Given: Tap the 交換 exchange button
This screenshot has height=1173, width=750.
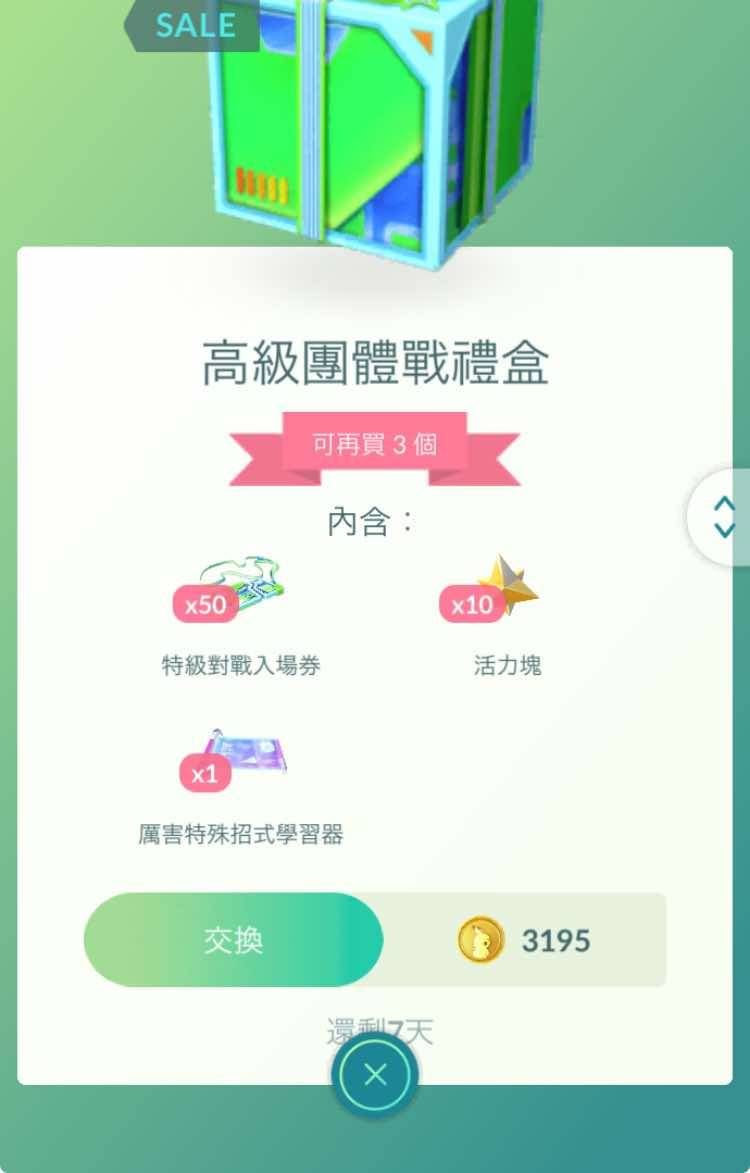Looking at the screenshot, I should coord(233,940).
